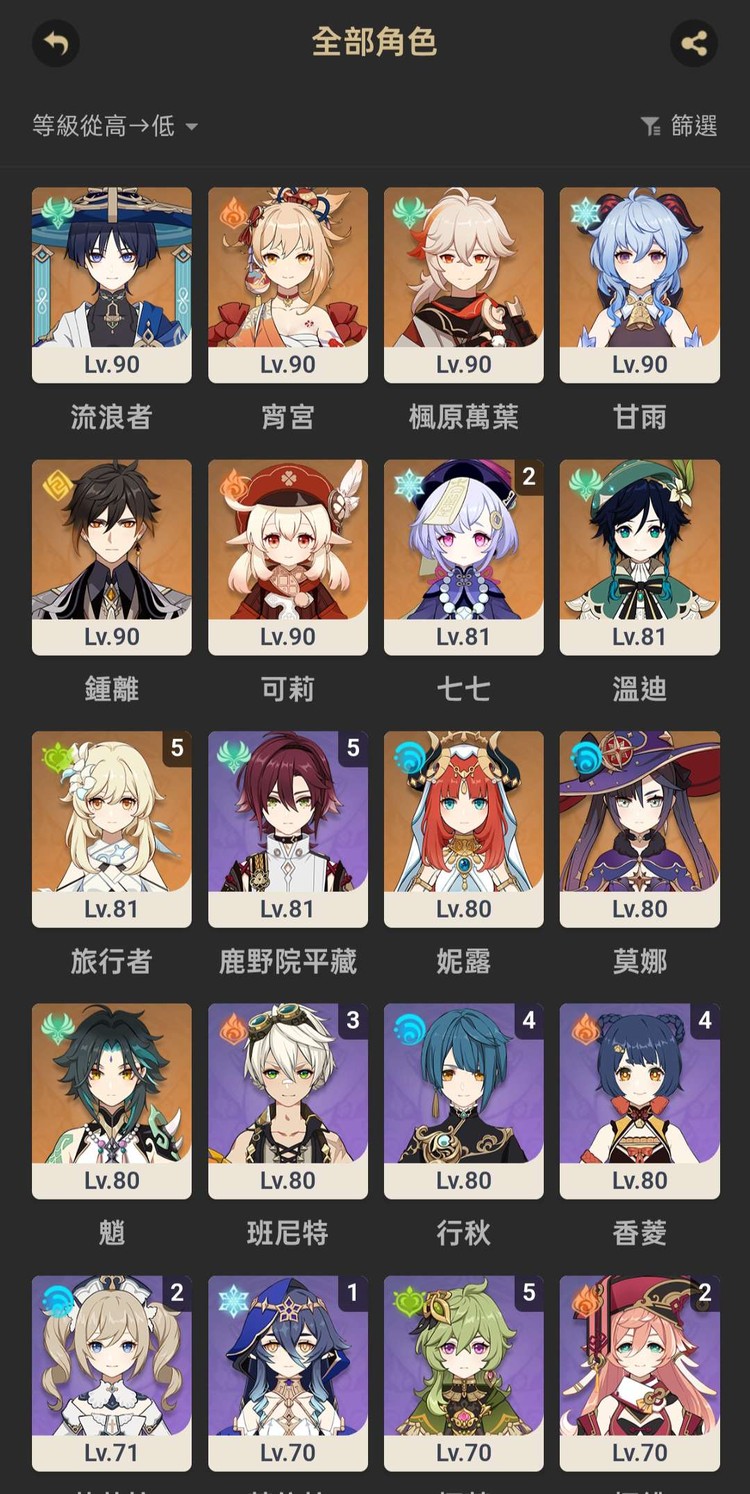The width and height of the screenshot is (750, 1494).
Task: Select the 全部角色 title tab
Action: [x=374, y=44]
